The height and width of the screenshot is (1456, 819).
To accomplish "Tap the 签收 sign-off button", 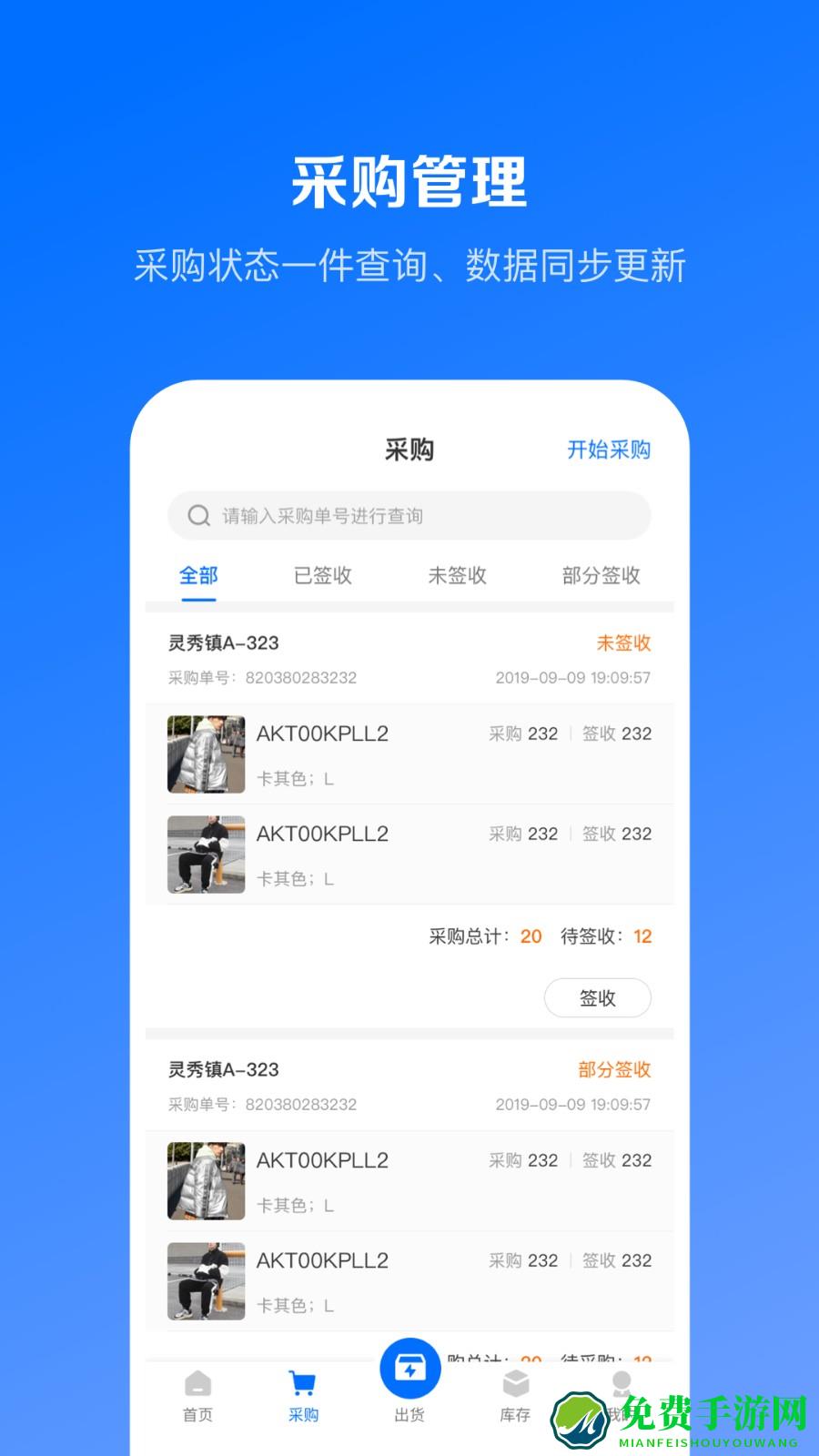I will (598, 997).
